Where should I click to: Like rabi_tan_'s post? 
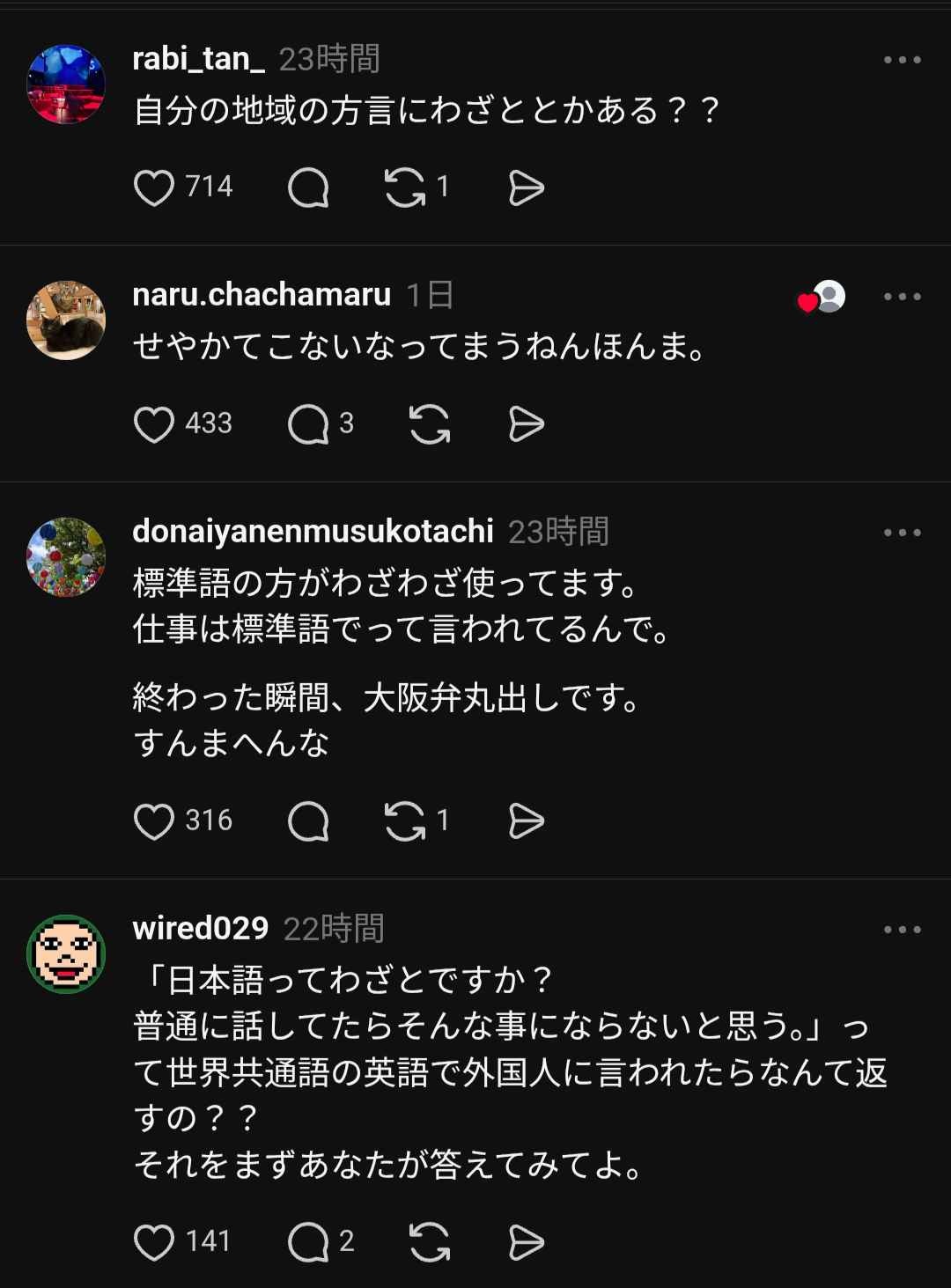[x=154, y=188]
